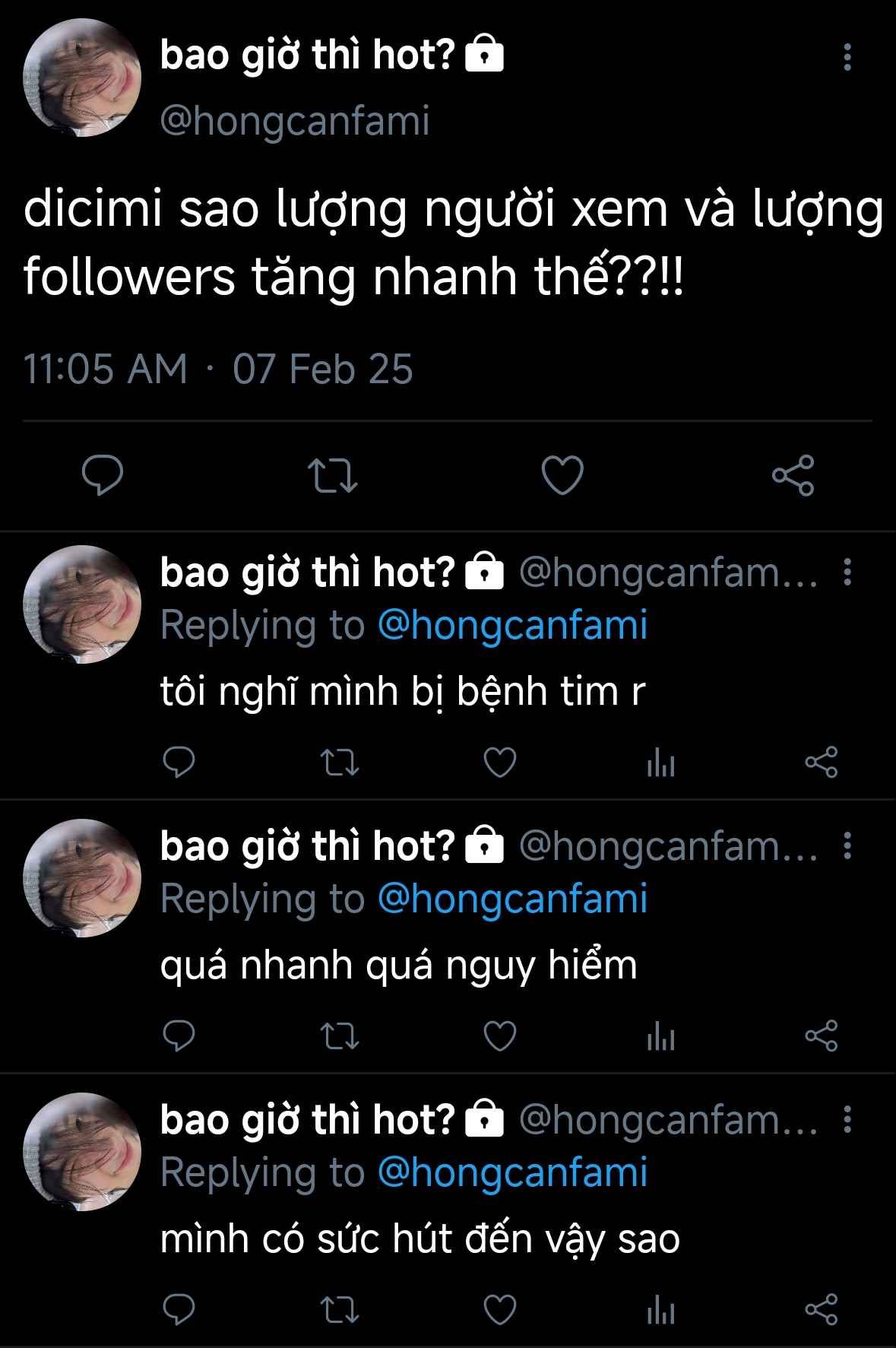896x1348 pixels.
Task: Open the reply 'mình có sức hút đến vậy sao'
Action: pyautogui.click(x=420, y=1239)
